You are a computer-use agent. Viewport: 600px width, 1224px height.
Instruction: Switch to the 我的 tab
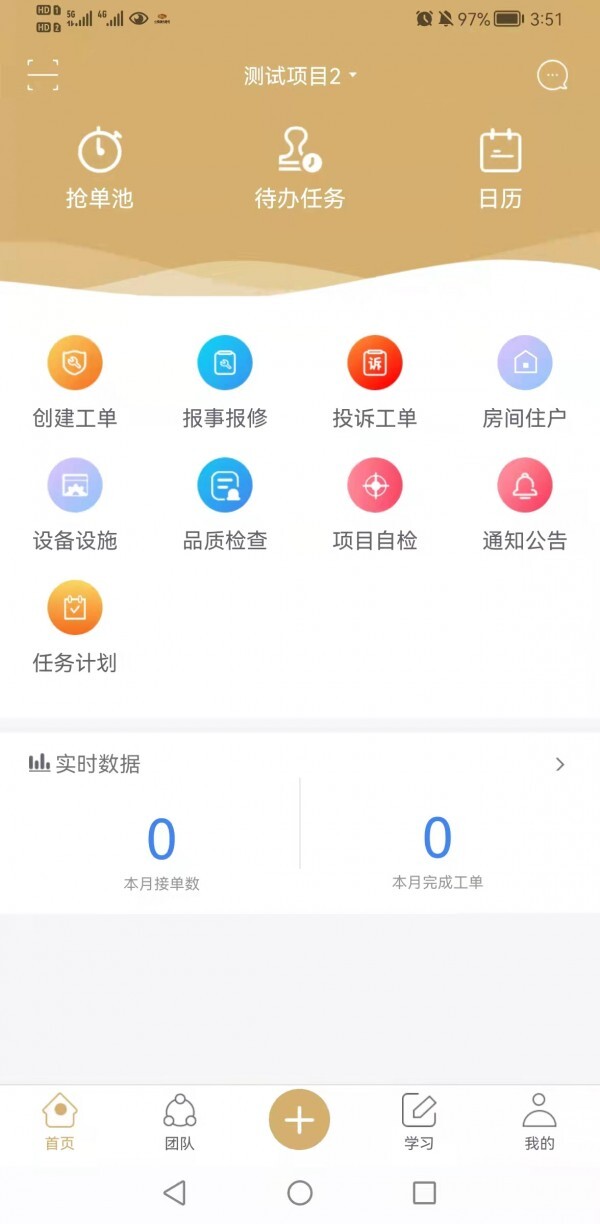pyautogui.click(x=539, y=1122)
